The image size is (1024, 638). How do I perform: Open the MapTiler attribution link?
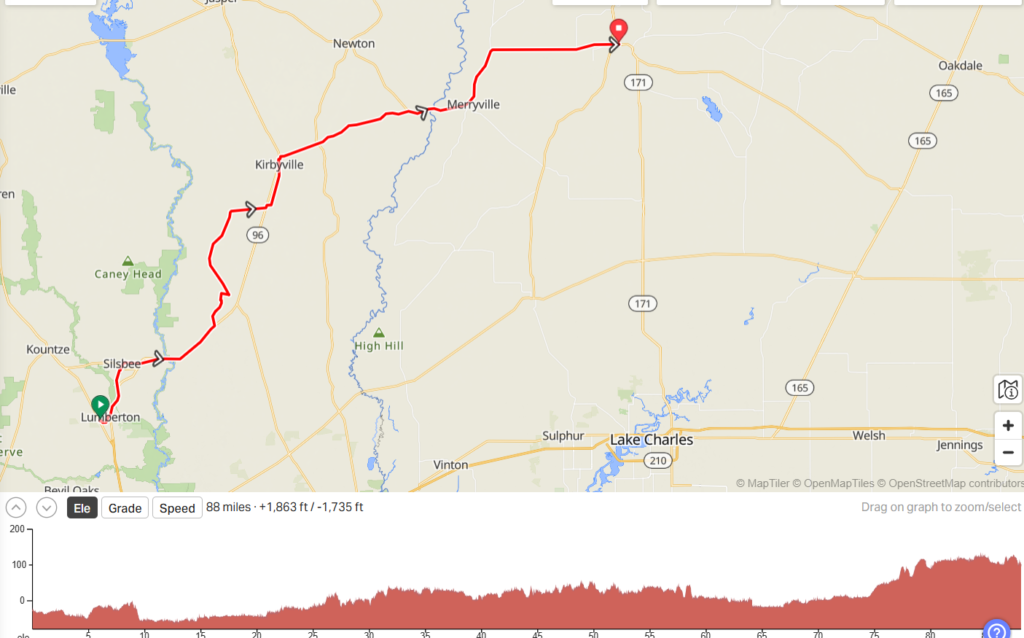point(768,484)
